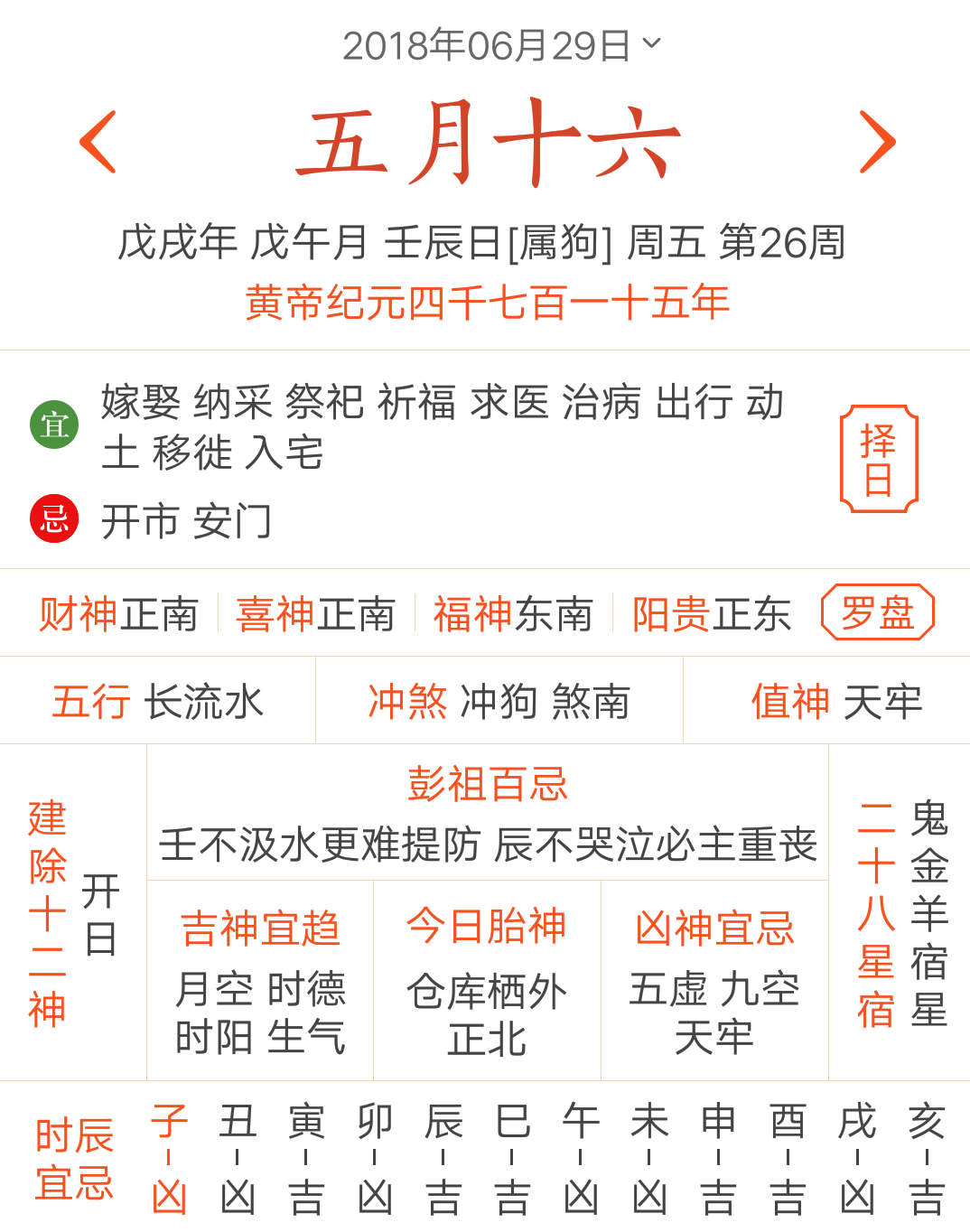Click the 彭祖百忌 text panel
The image size is (970, 1232).
[x=488, y=813]
